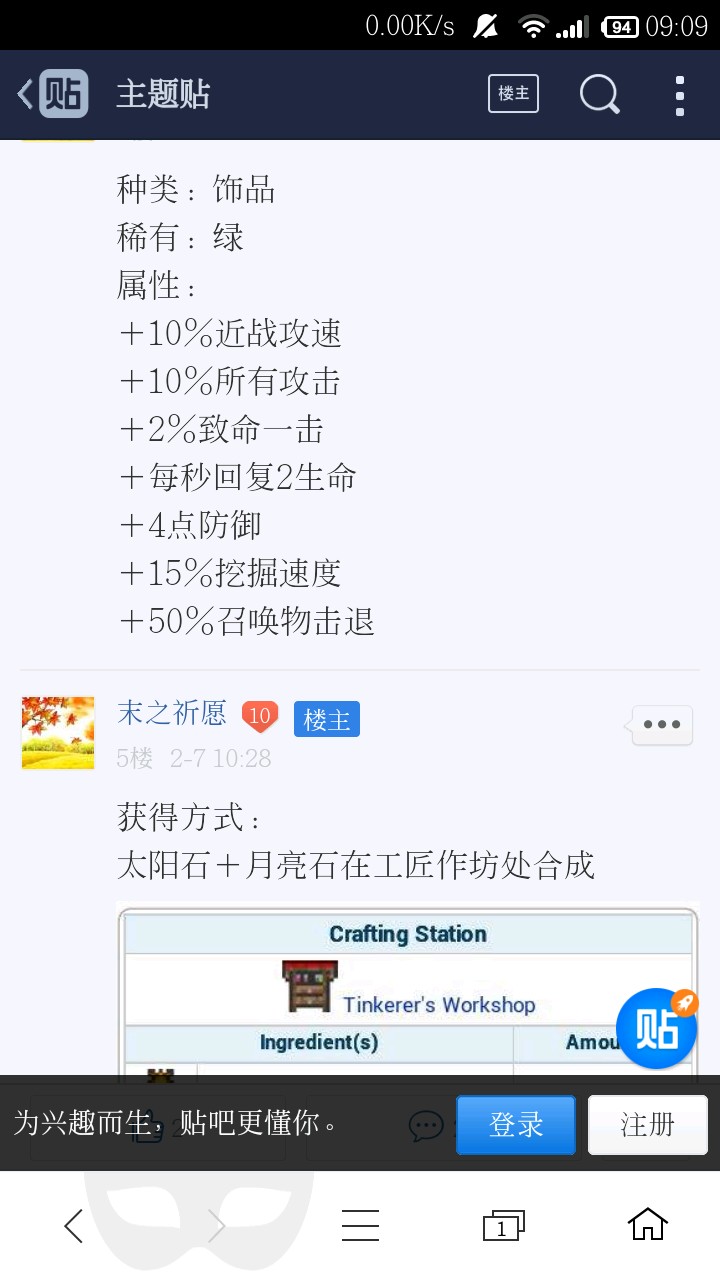Open the browser menu button
The width and height of the screenshot is (720, 1280).
click(x=360, y=1225)
